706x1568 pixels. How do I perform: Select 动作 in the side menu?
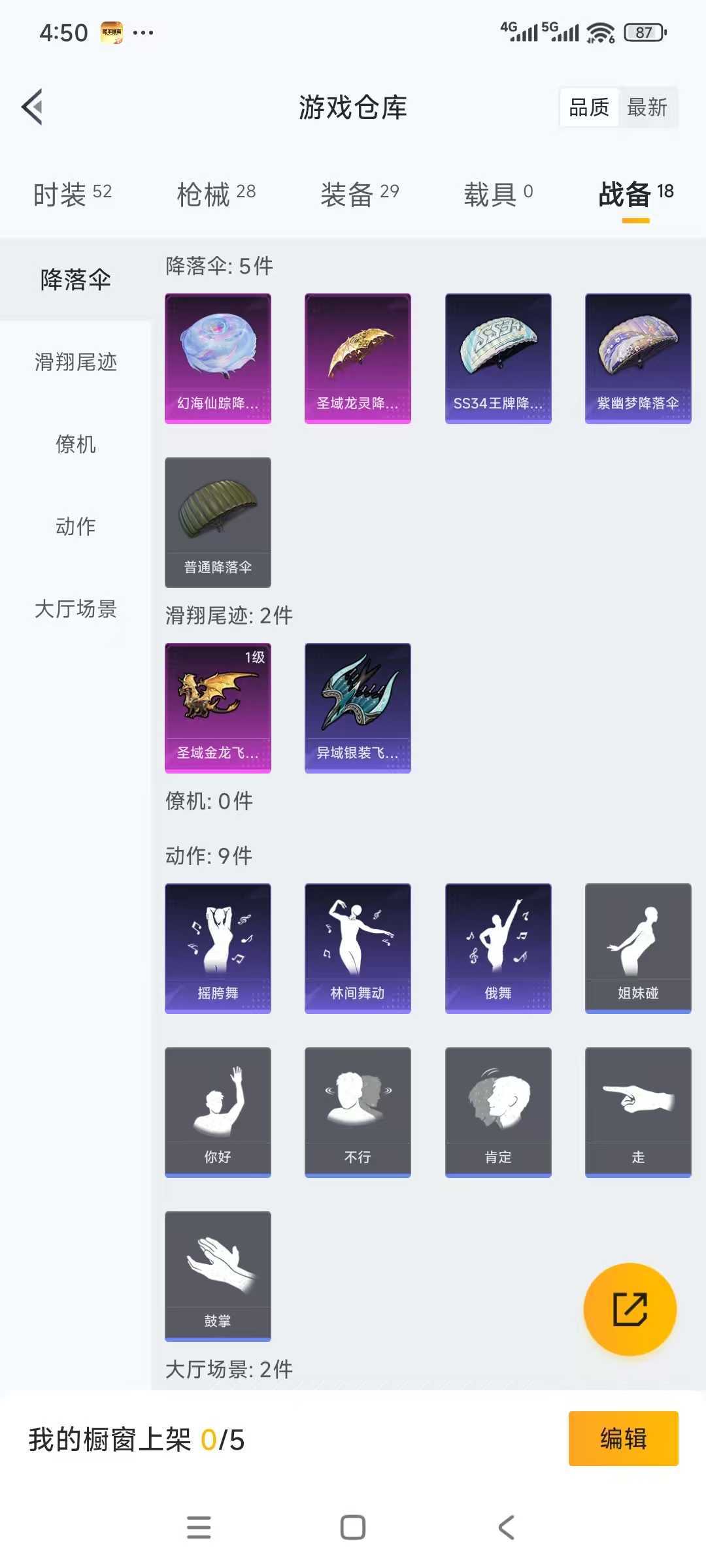tap(76, 527)
